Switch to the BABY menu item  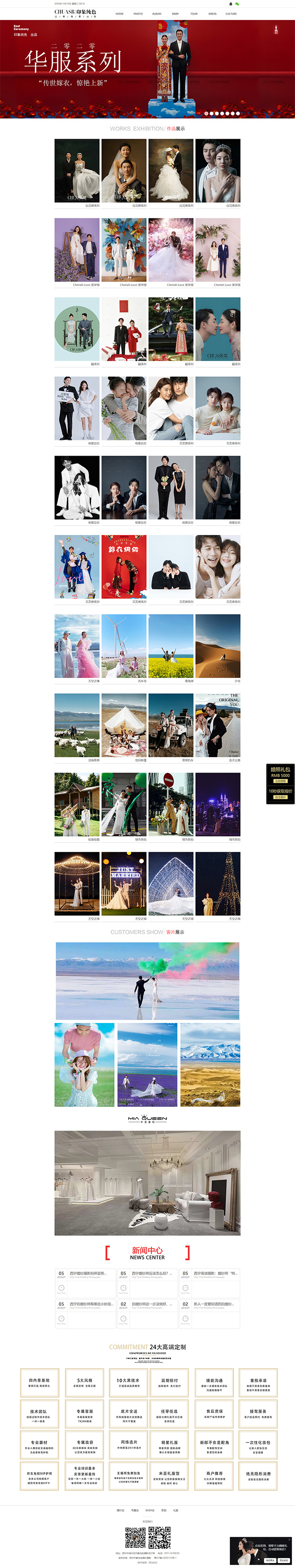(x=175, y=13)
